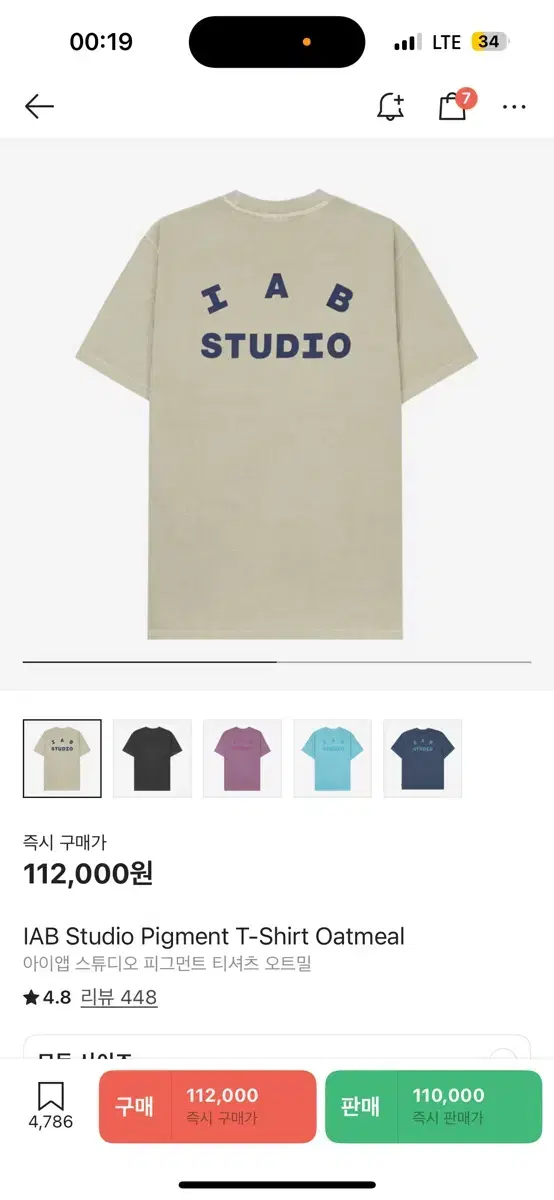Screen dimensions: 554x1200
Task: Tap the red 구매 buy button
Action: [x=207, y=1106]
